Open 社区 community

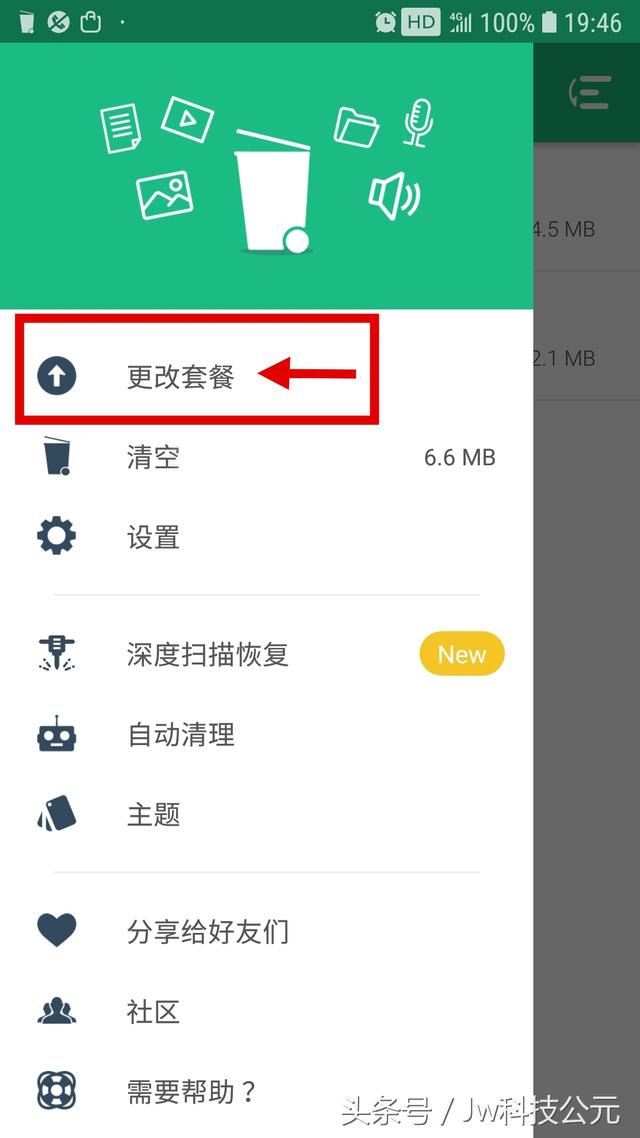tap(153, 1011)
